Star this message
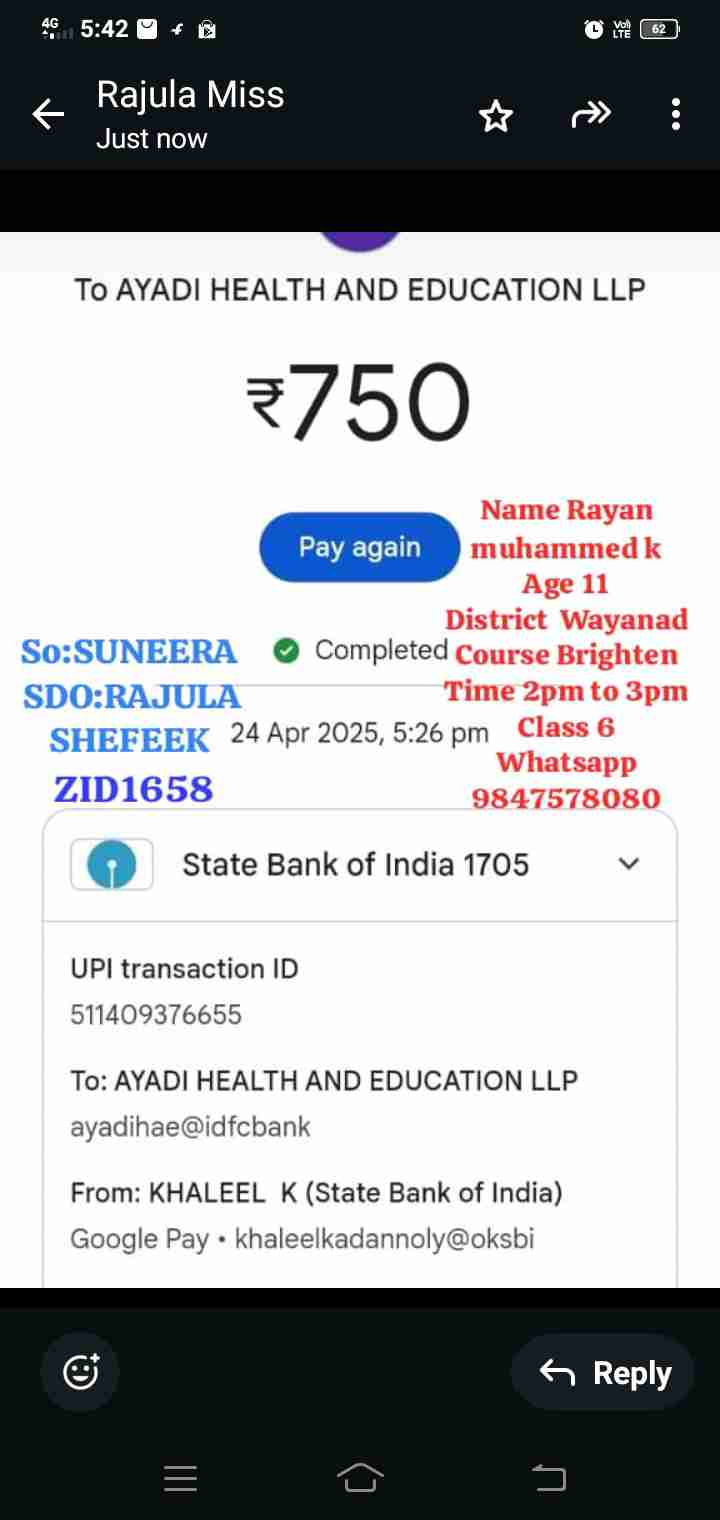720x1520 pixels. (495, 117)
